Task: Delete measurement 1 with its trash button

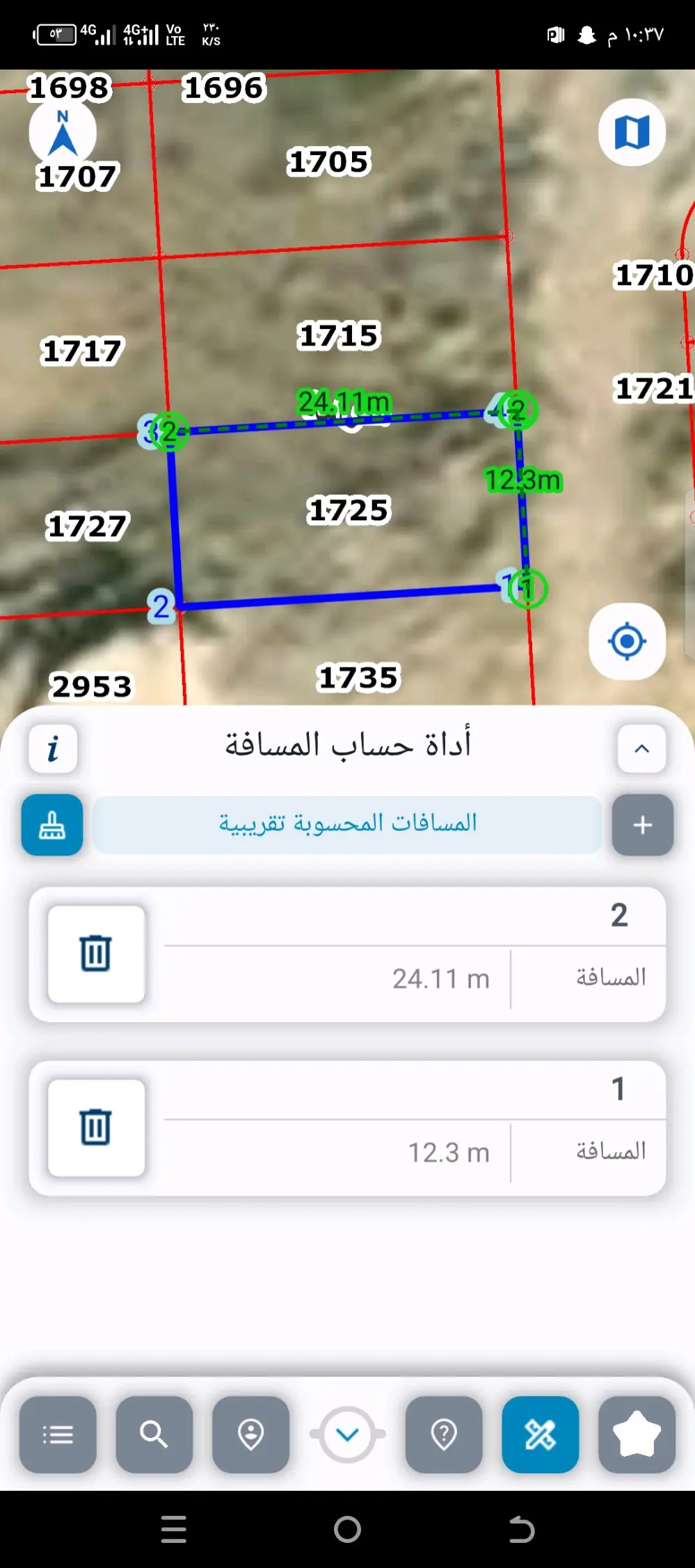Action: coord(97,1128)
